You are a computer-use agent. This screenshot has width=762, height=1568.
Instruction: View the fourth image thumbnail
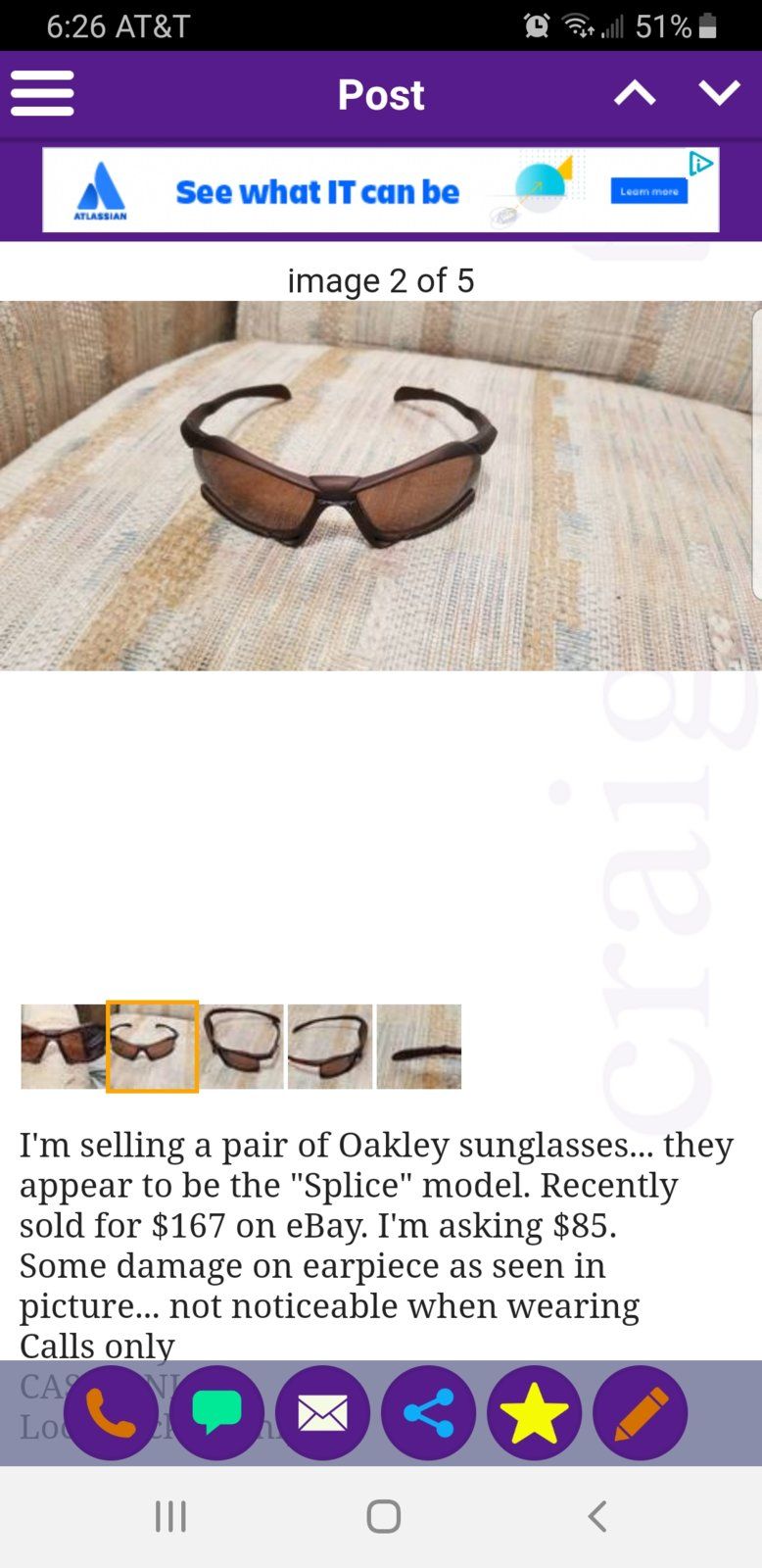[x=329, y=1046]
